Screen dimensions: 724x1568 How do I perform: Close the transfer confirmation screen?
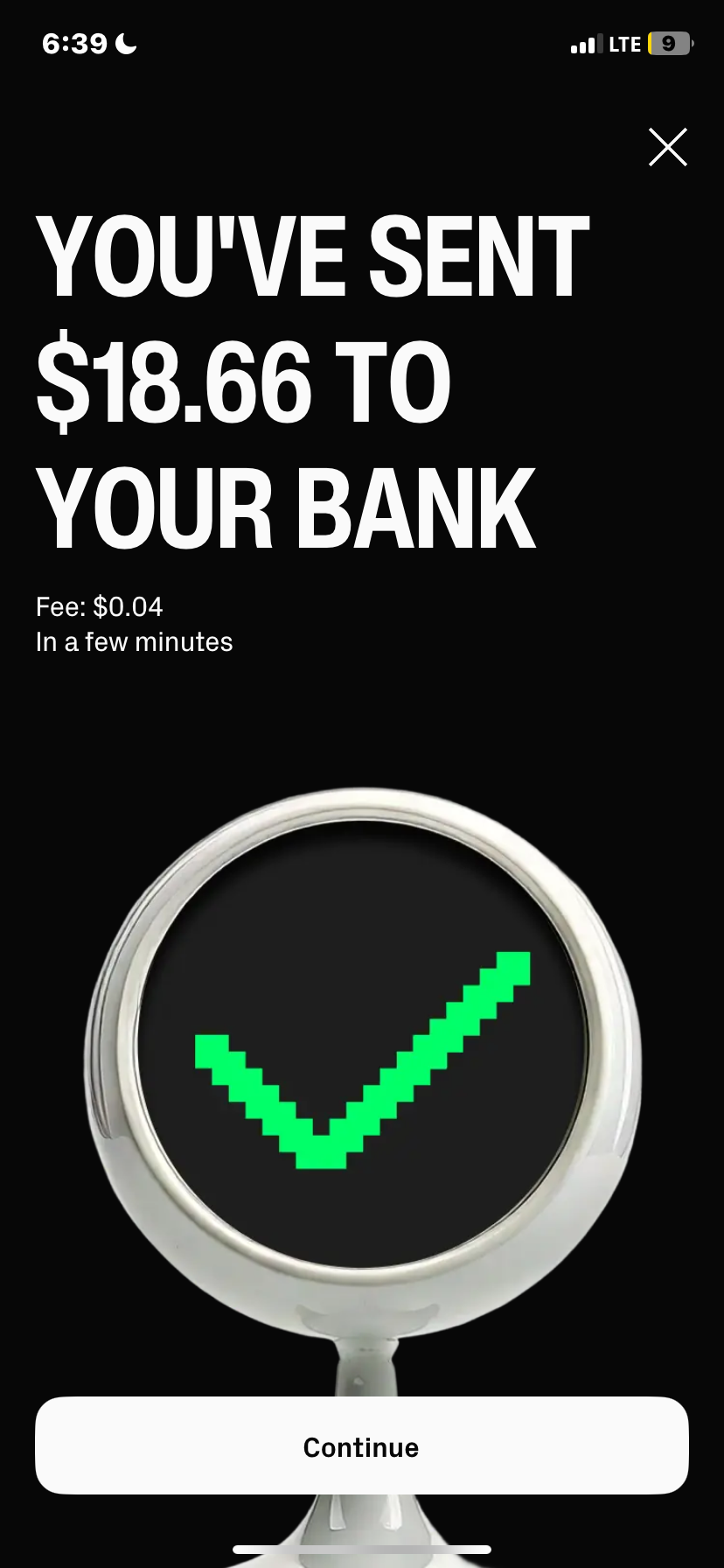(667, 147)
